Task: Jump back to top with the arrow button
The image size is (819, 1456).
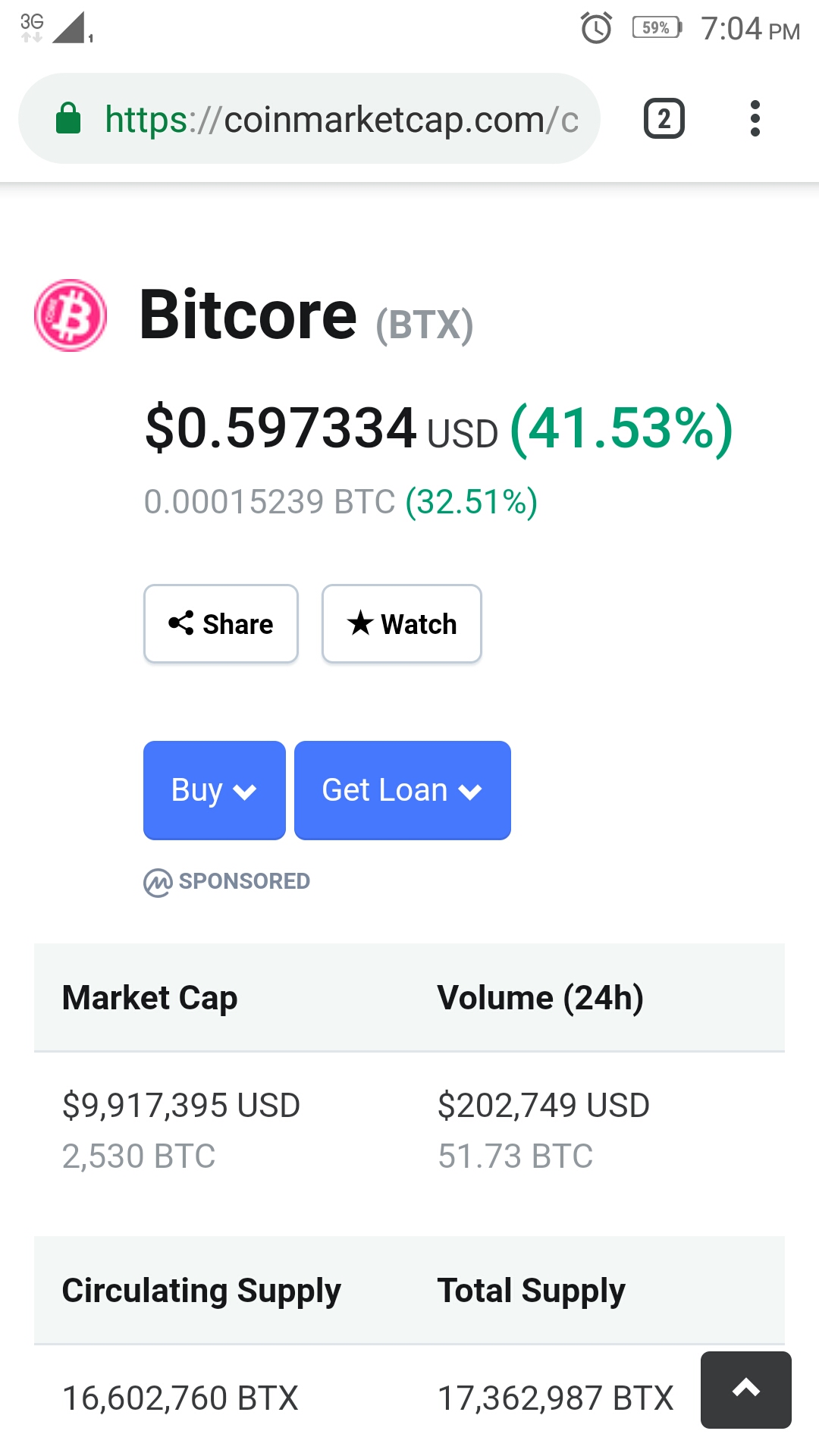Action: click(x=746, y=1389)
